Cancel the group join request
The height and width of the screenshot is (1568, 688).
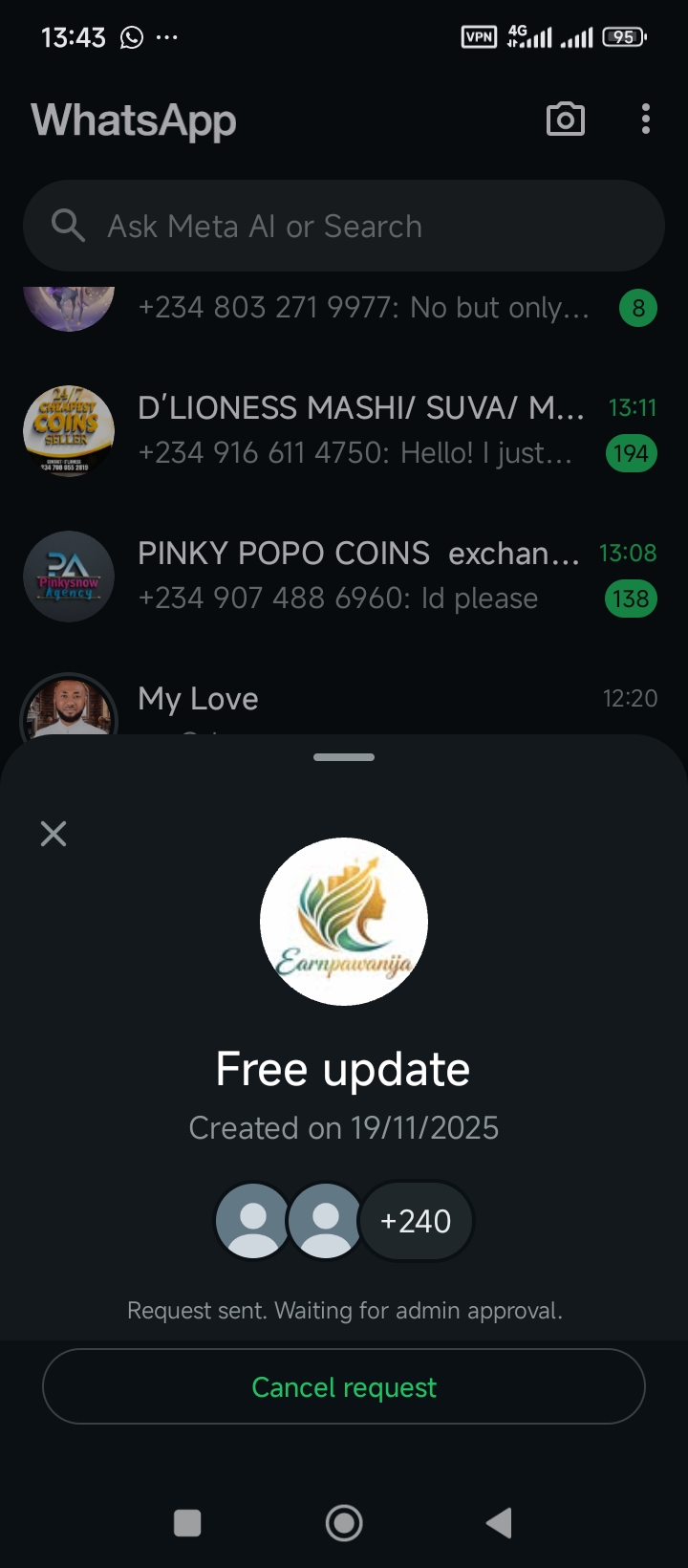(344, 1387)
